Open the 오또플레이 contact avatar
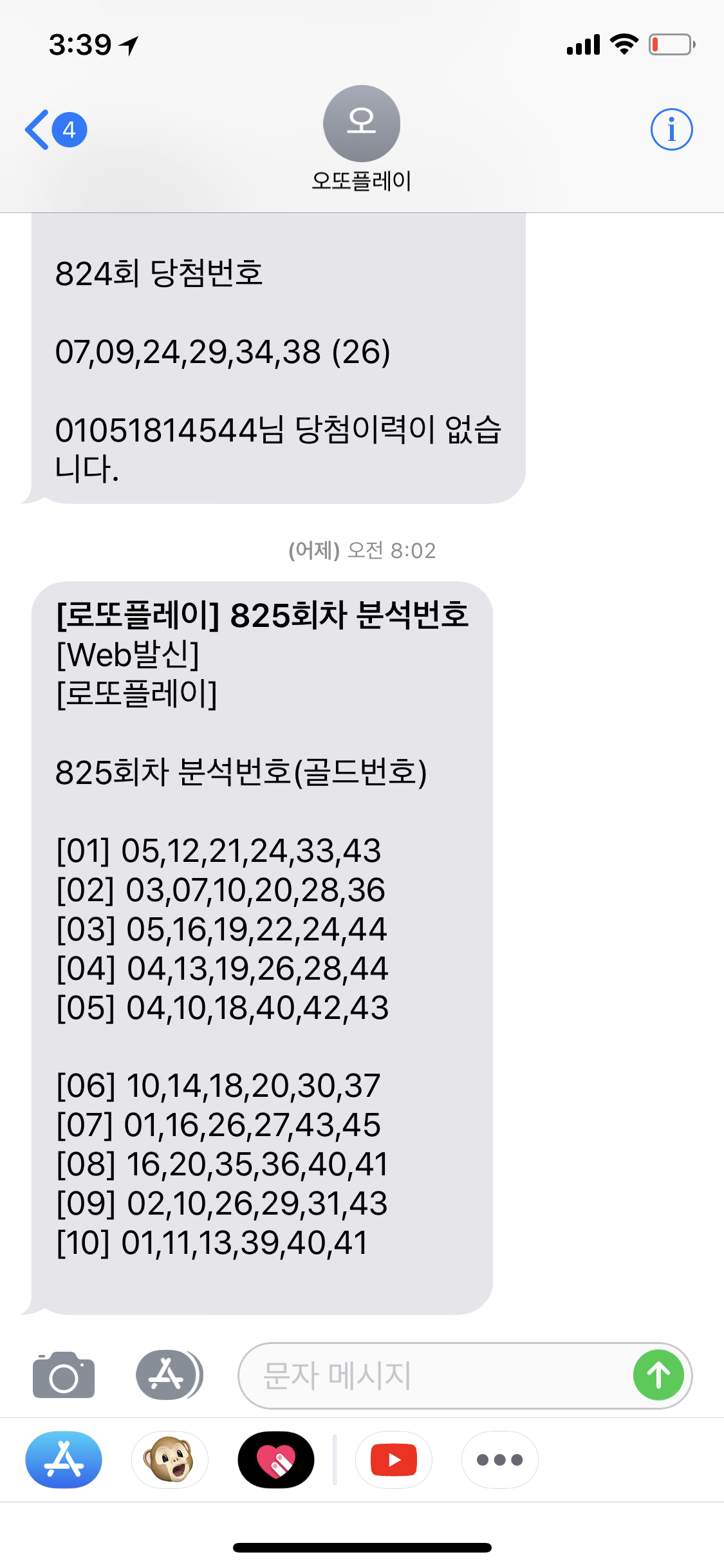The height and width of the screenshot is (1568, 724). [x=362, y=123]
